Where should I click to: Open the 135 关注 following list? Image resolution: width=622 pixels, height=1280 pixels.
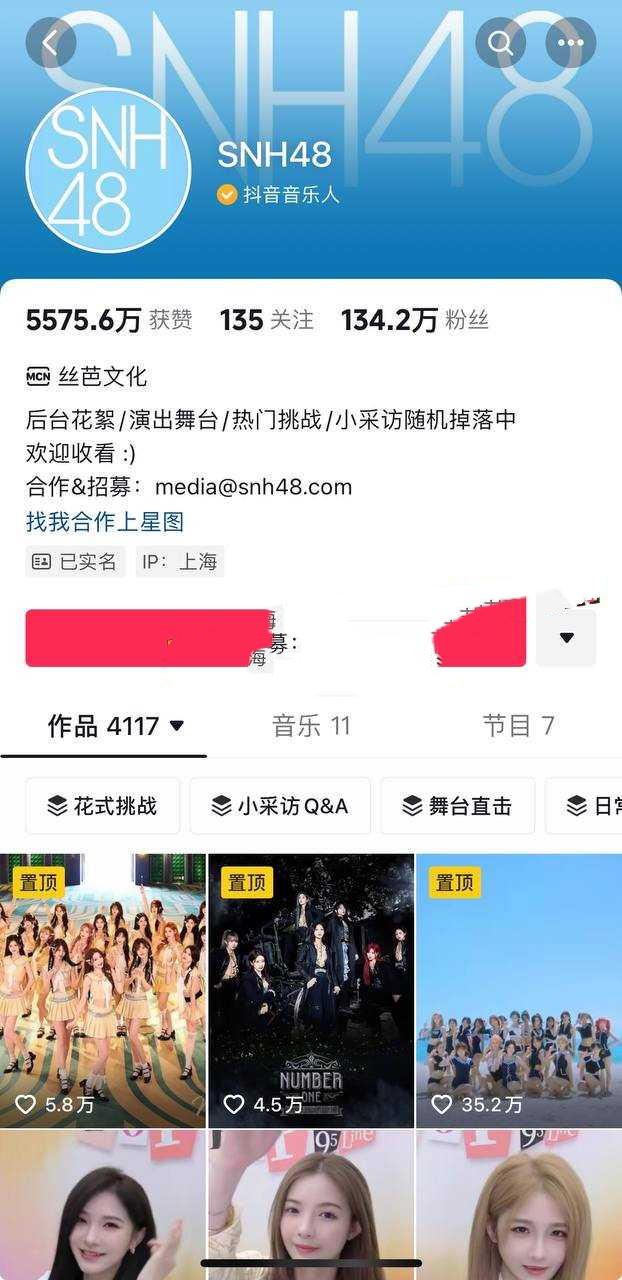(x=266, y=320)
